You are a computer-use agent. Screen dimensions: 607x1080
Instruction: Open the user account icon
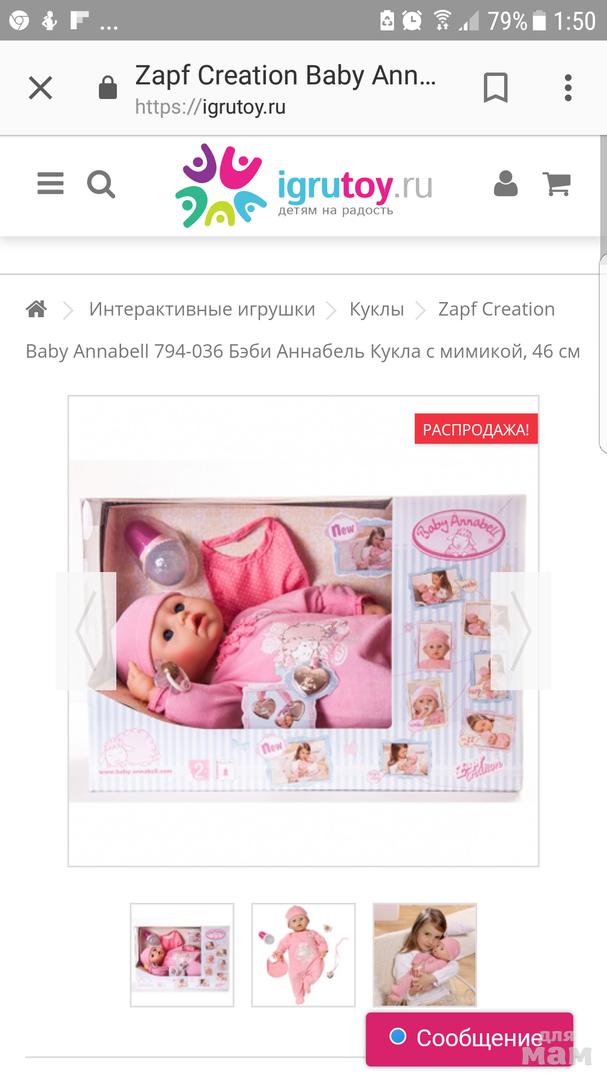(506, 184)
